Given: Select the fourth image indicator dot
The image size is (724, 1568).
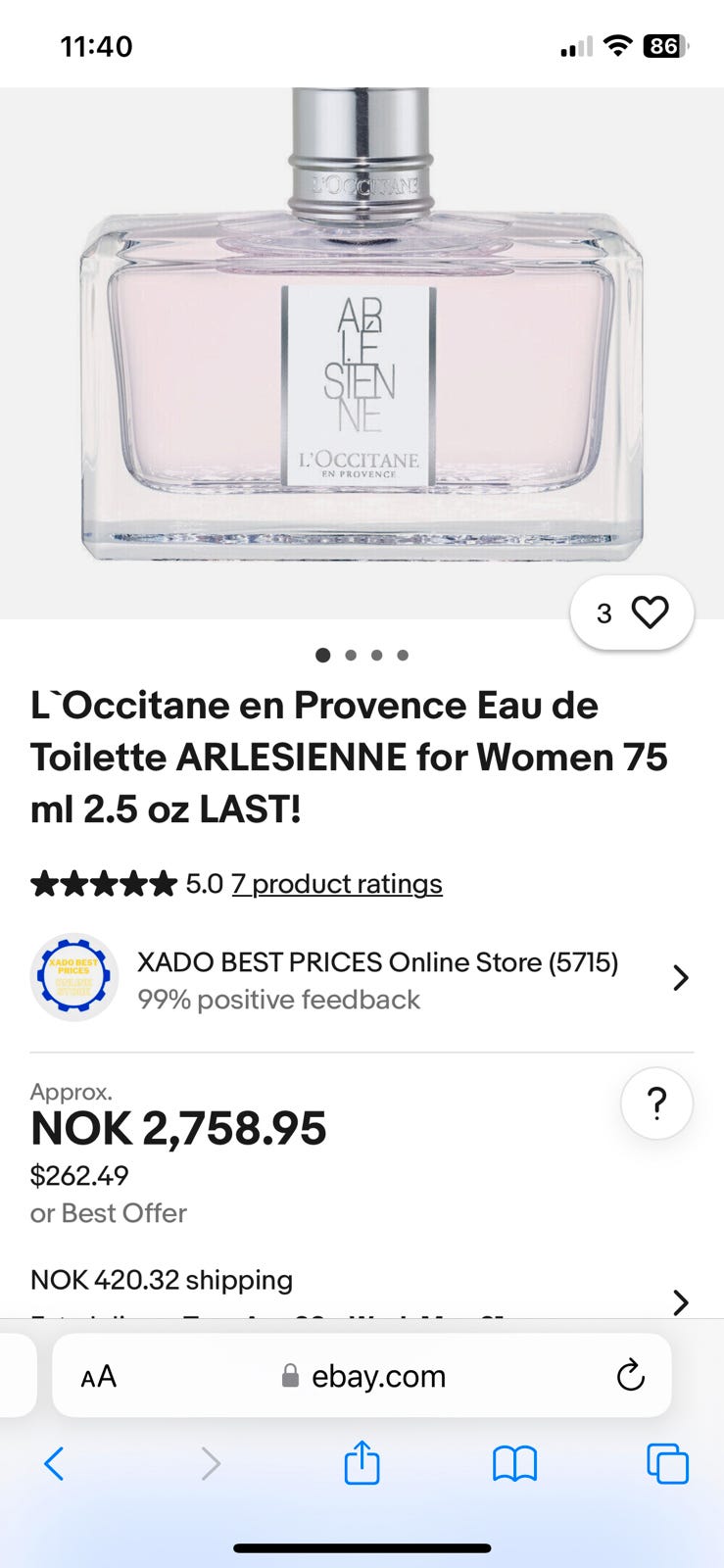Looking at the screenshot, I should pyautogui.click(x=403, y=655).
